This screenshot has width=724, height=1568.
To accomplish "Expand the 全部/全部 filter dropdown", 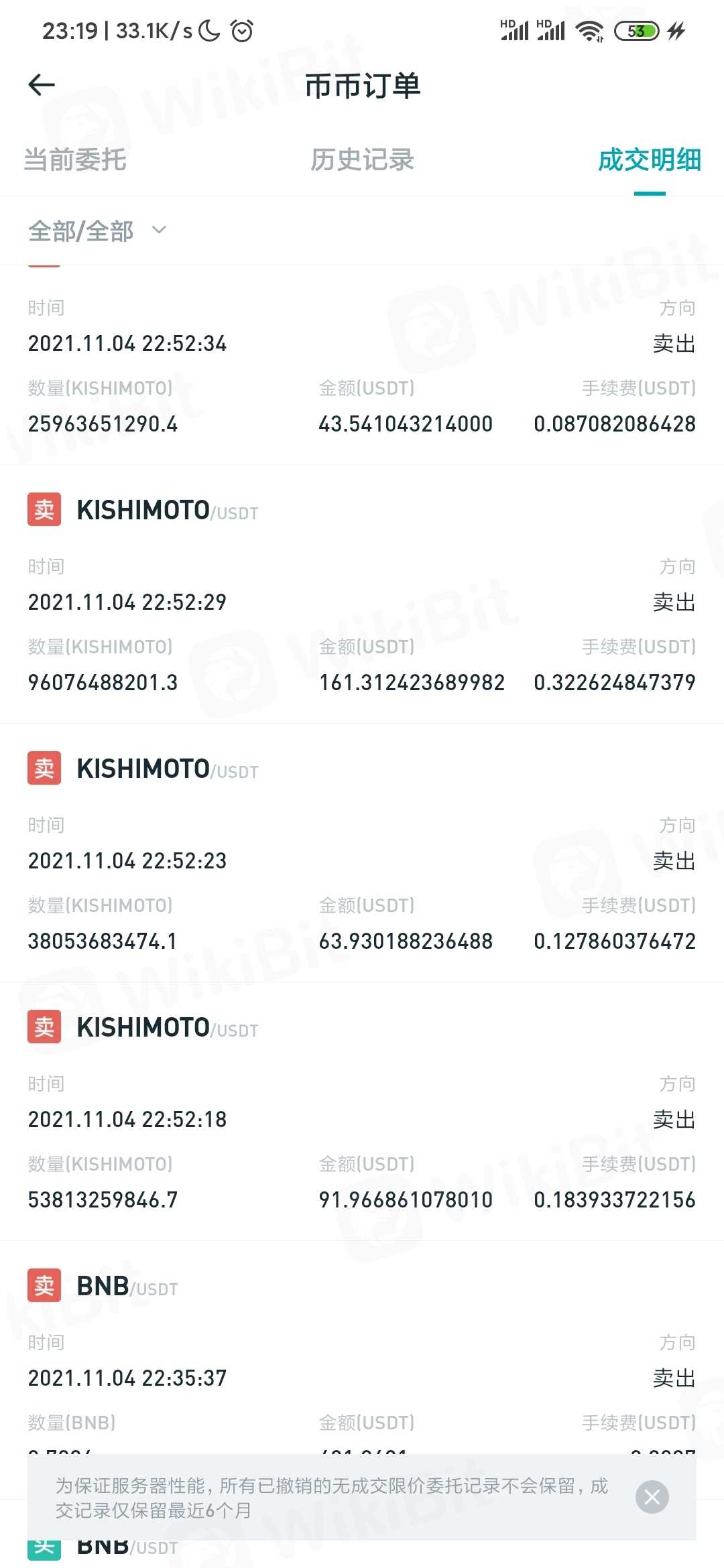I will (97, 231).
